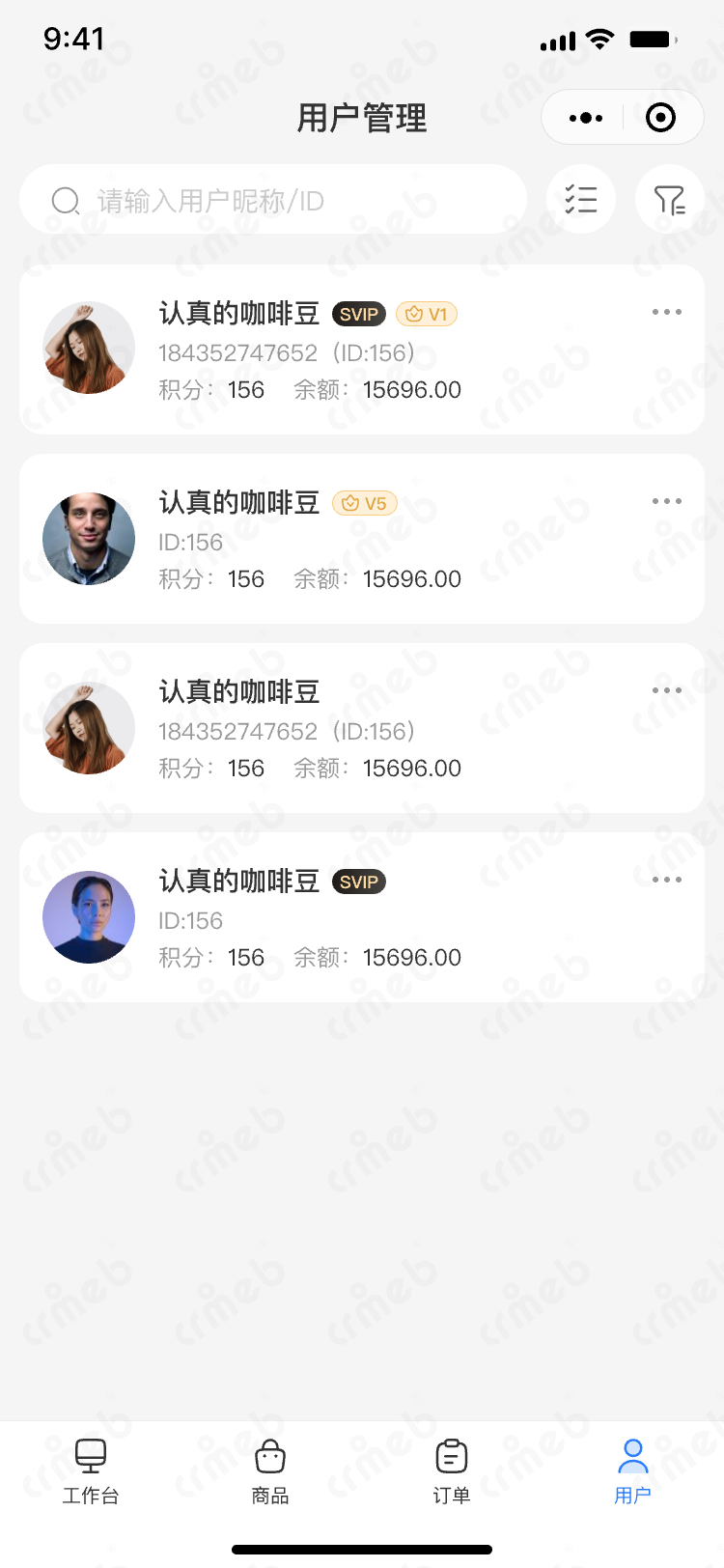
Task: Open more options for V5 user
Action: (666, 502)
